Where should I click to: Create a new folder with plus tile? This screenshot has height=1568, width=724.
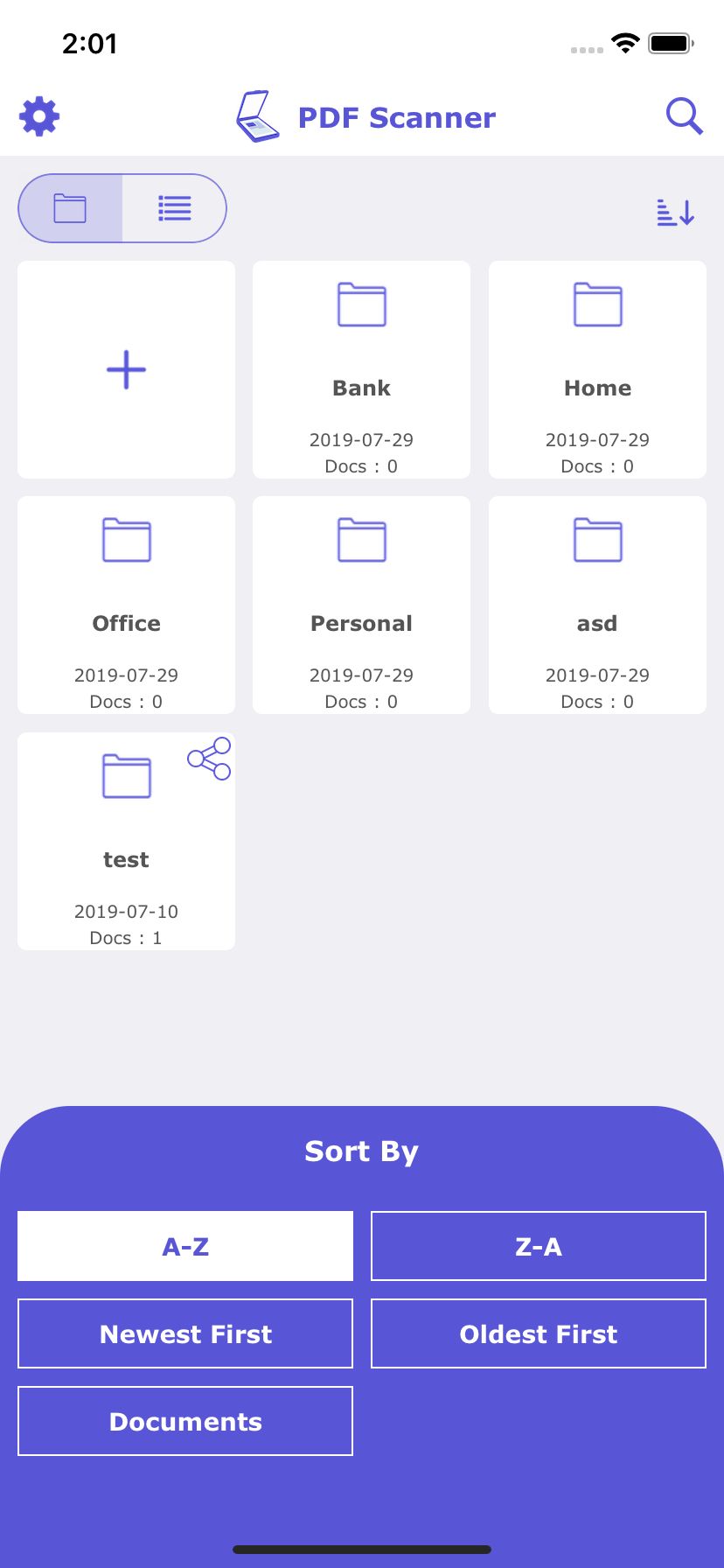126,369
